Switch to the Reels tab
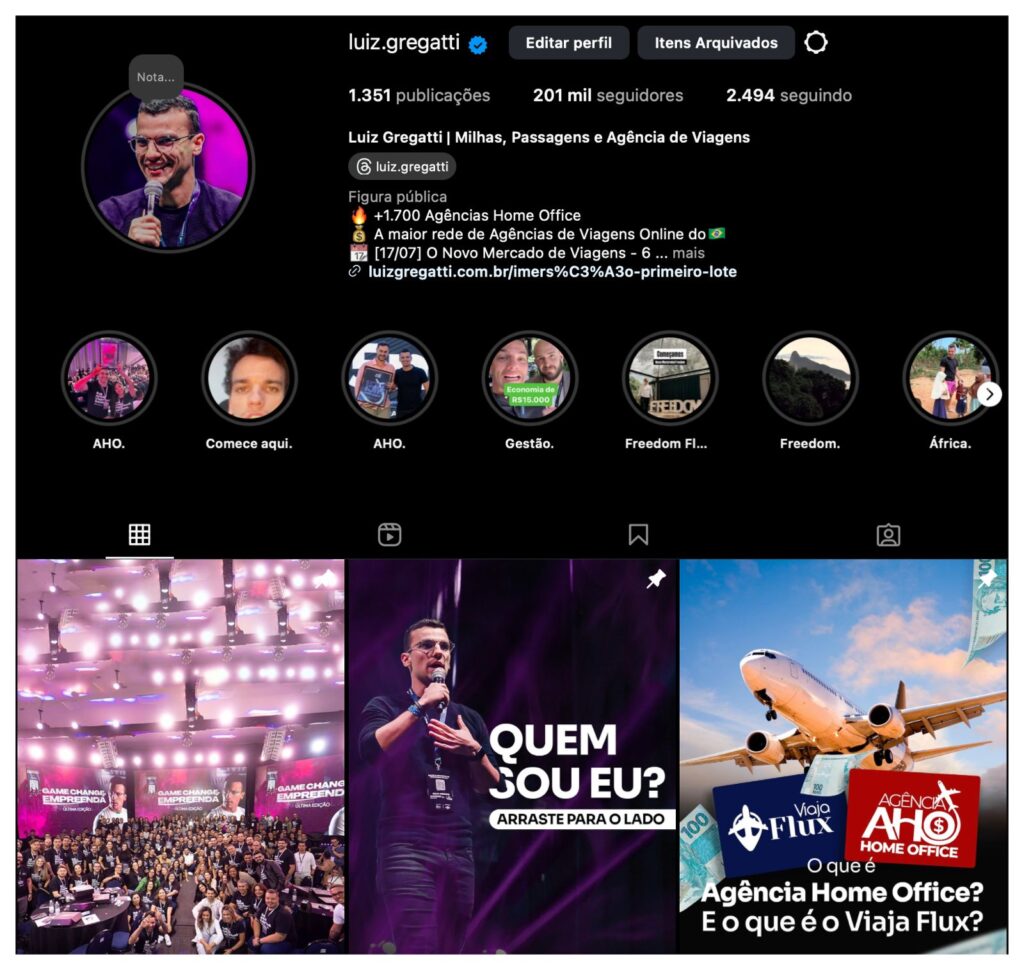Image resolution: width=1024 pixels, height=970 pixels. (x=389, y=535)
